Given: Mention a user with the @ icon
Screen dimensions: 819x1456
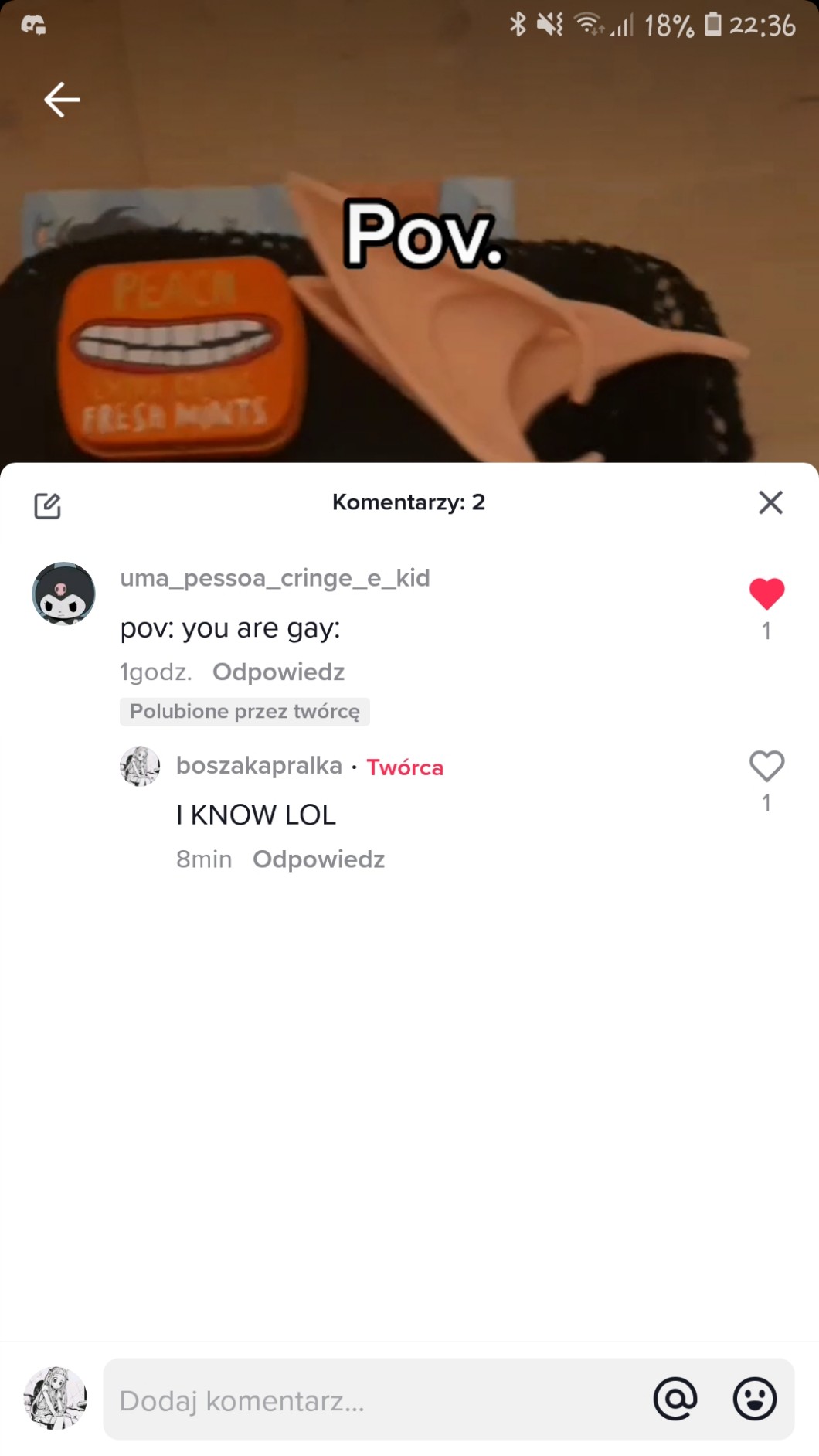Looking at the screenshot, I should pyautogui.click(x=675, y=1399).
